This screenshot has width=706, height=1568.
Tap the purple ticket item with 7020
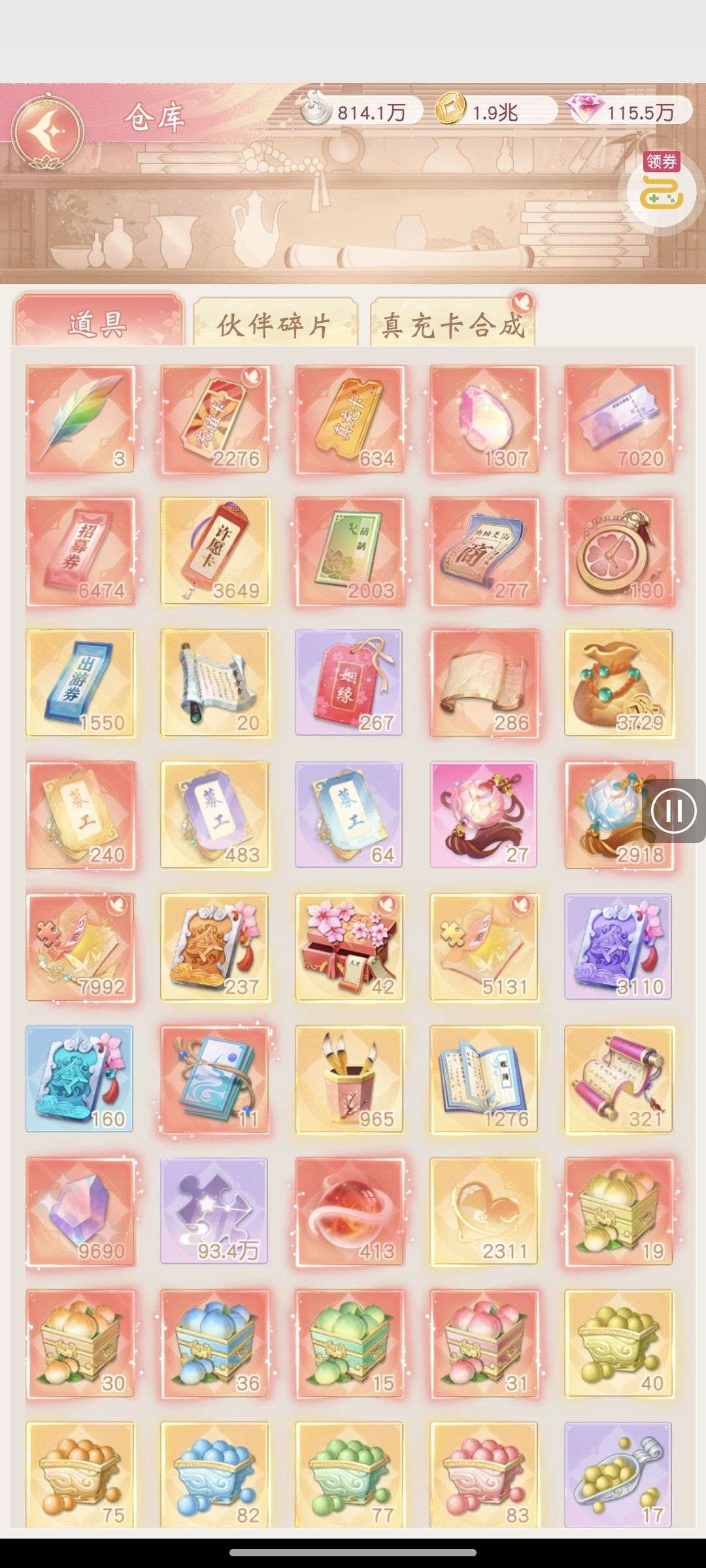tap(618, 419)
